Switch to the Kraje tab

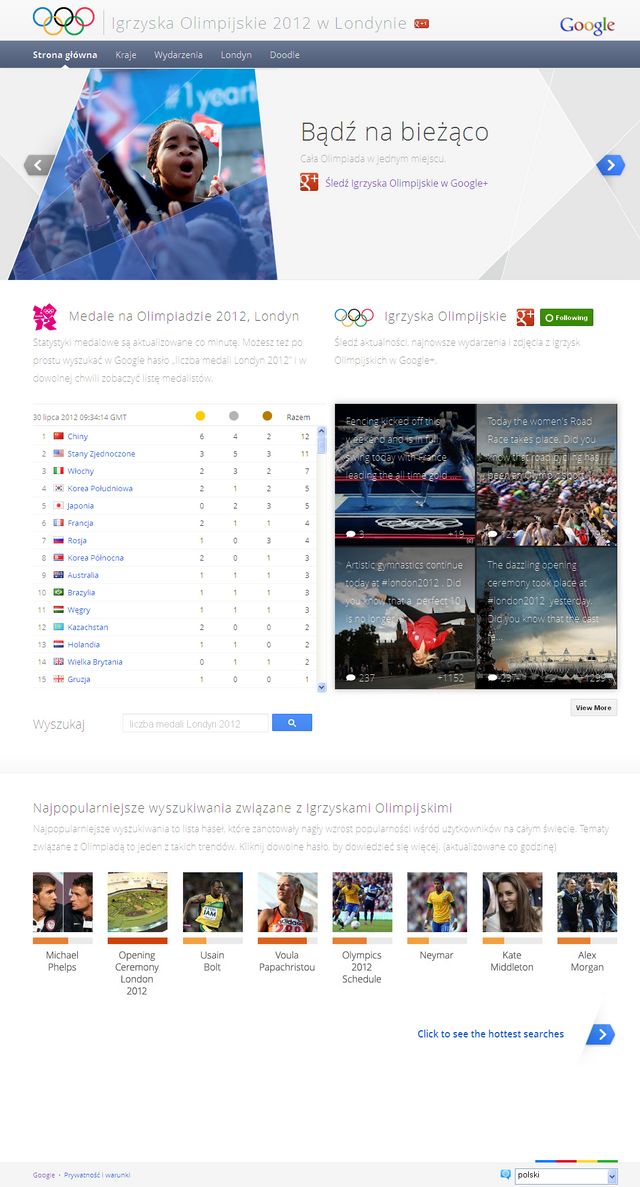[126, 55]
